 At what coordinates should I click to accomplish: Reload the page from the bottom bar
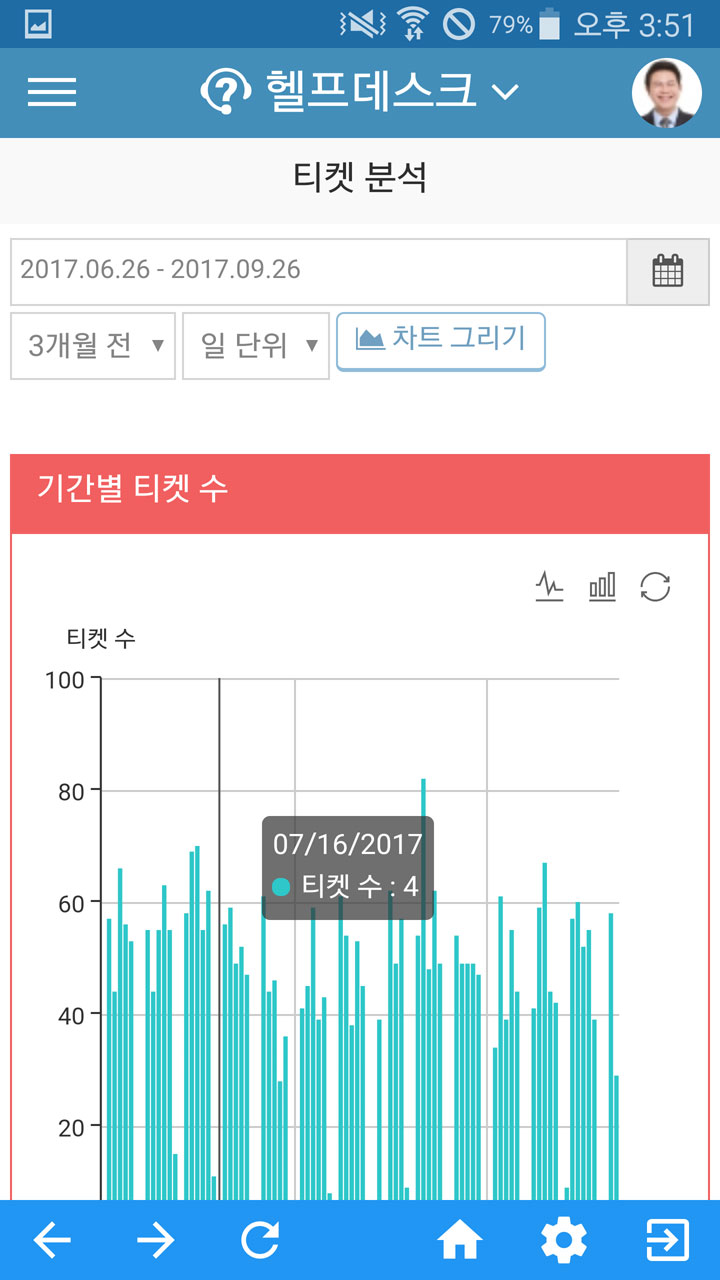coord(260,1241)
